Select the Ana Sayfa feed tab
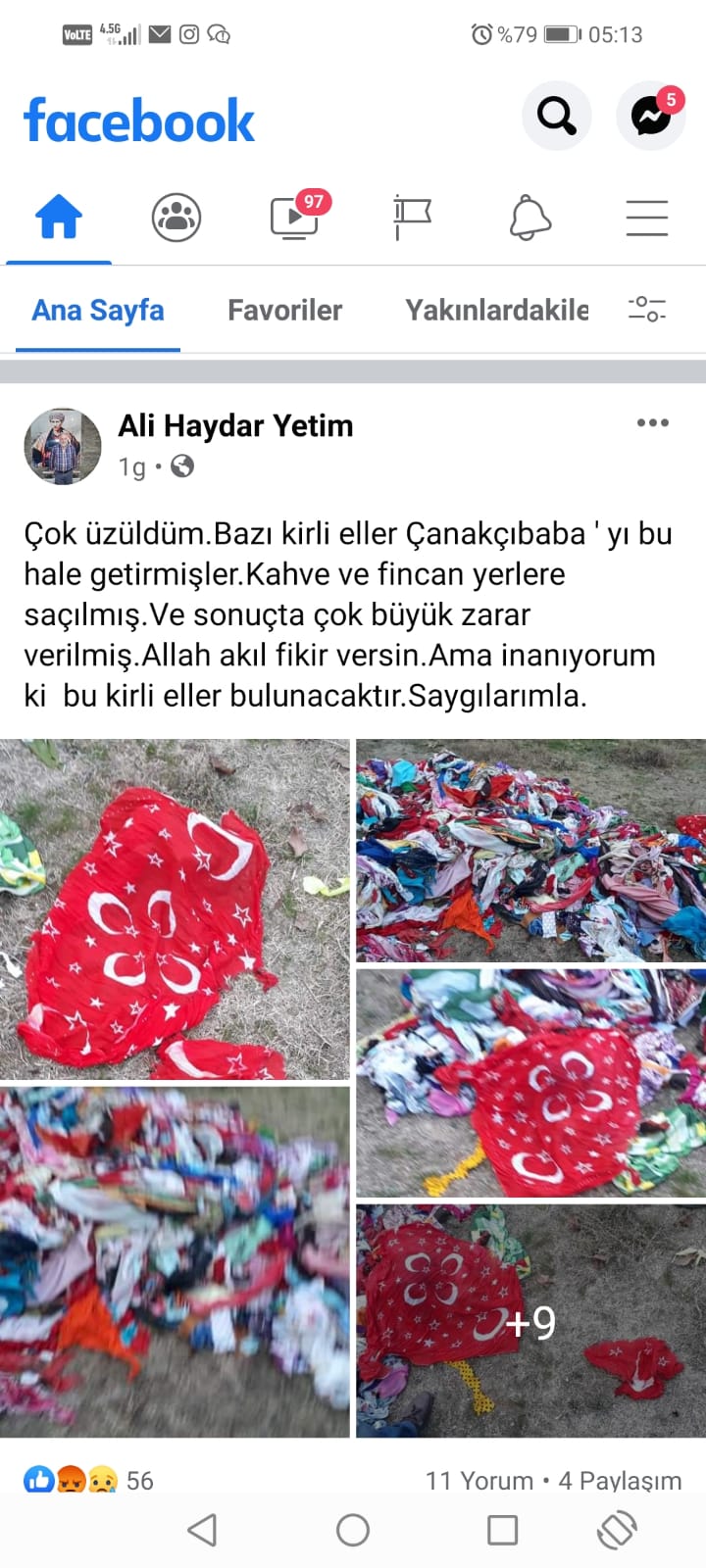This screenshot has height=1568, width=706. pyautogui.click(x=98, y=311)
